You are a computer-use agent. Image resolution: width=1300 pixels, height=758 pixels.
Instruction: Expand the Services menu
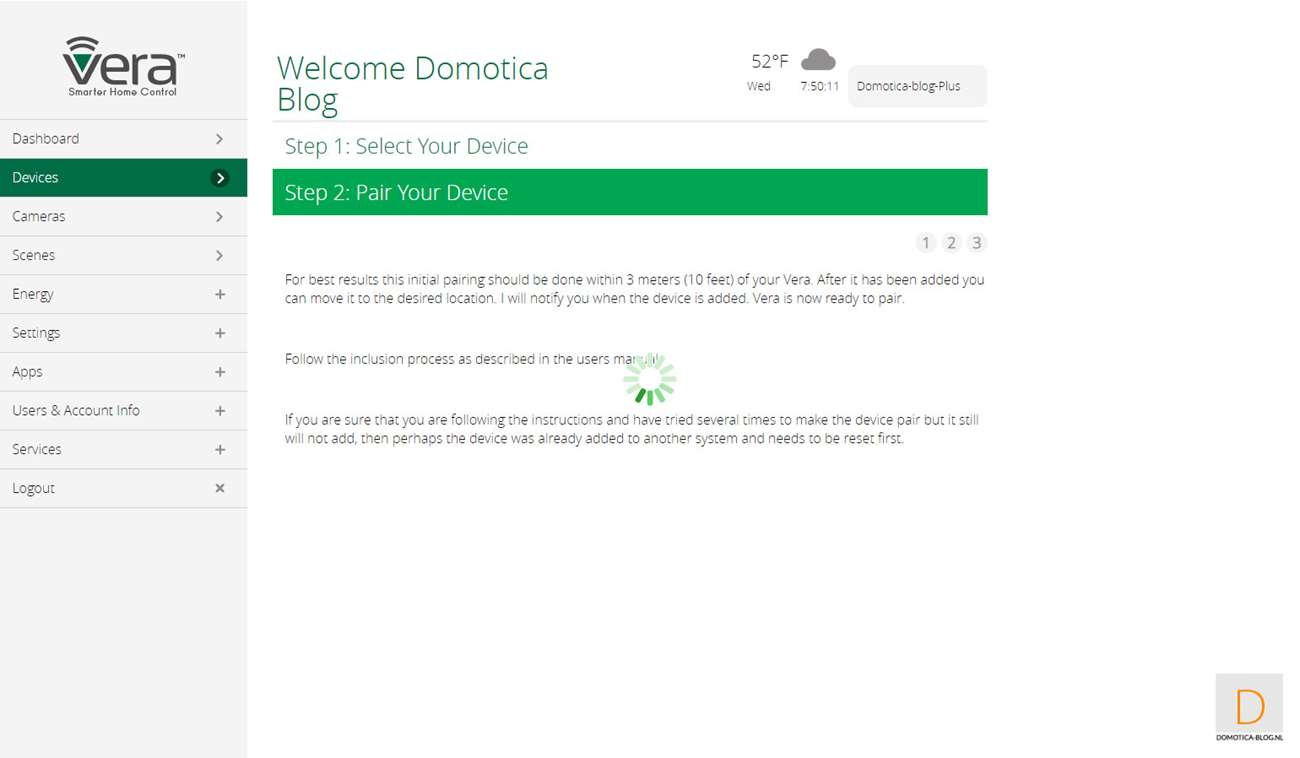(x=123, y=450)
